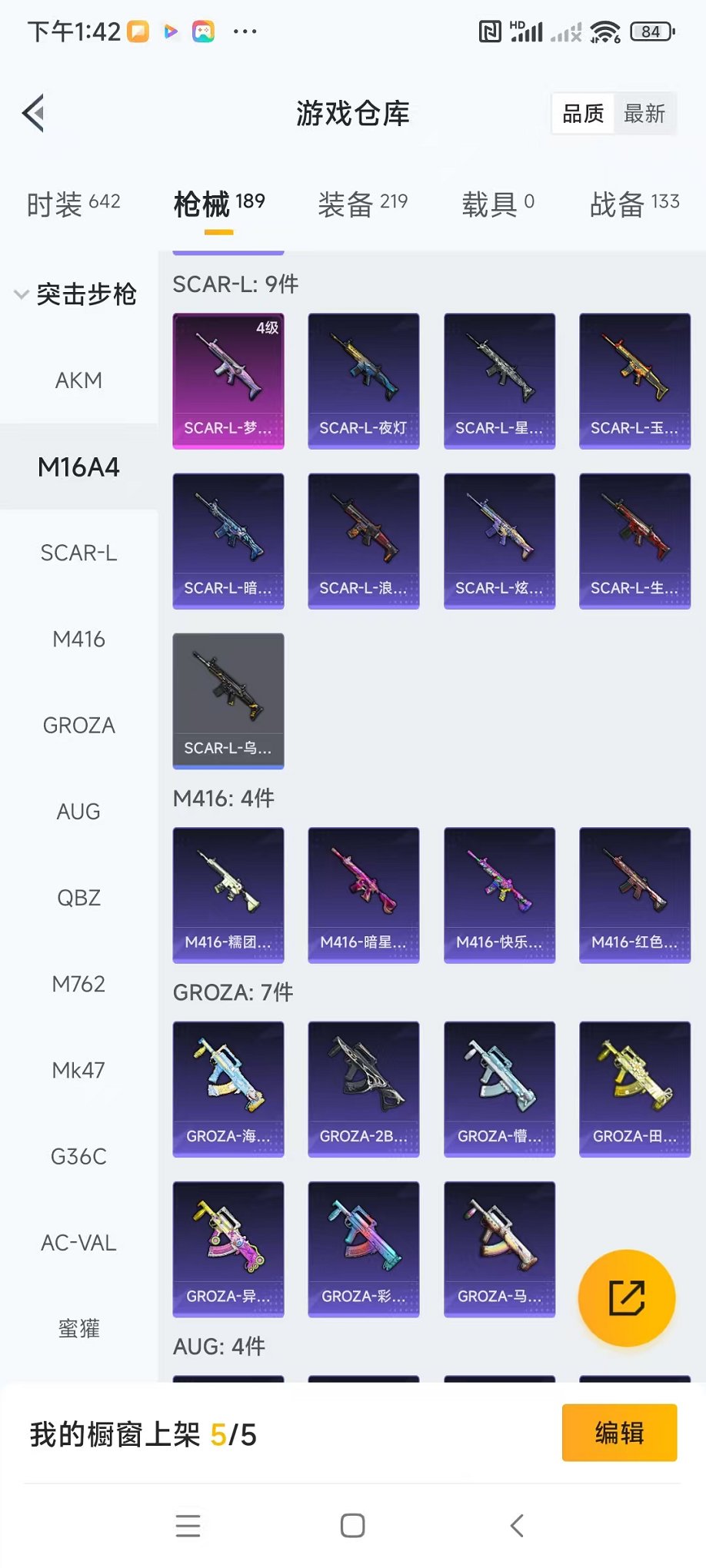The width and height of the screenshot is (706, 1568).
Task: Switch to the 时装 tab
Action: pyautogui.click(x=73, y=204)
